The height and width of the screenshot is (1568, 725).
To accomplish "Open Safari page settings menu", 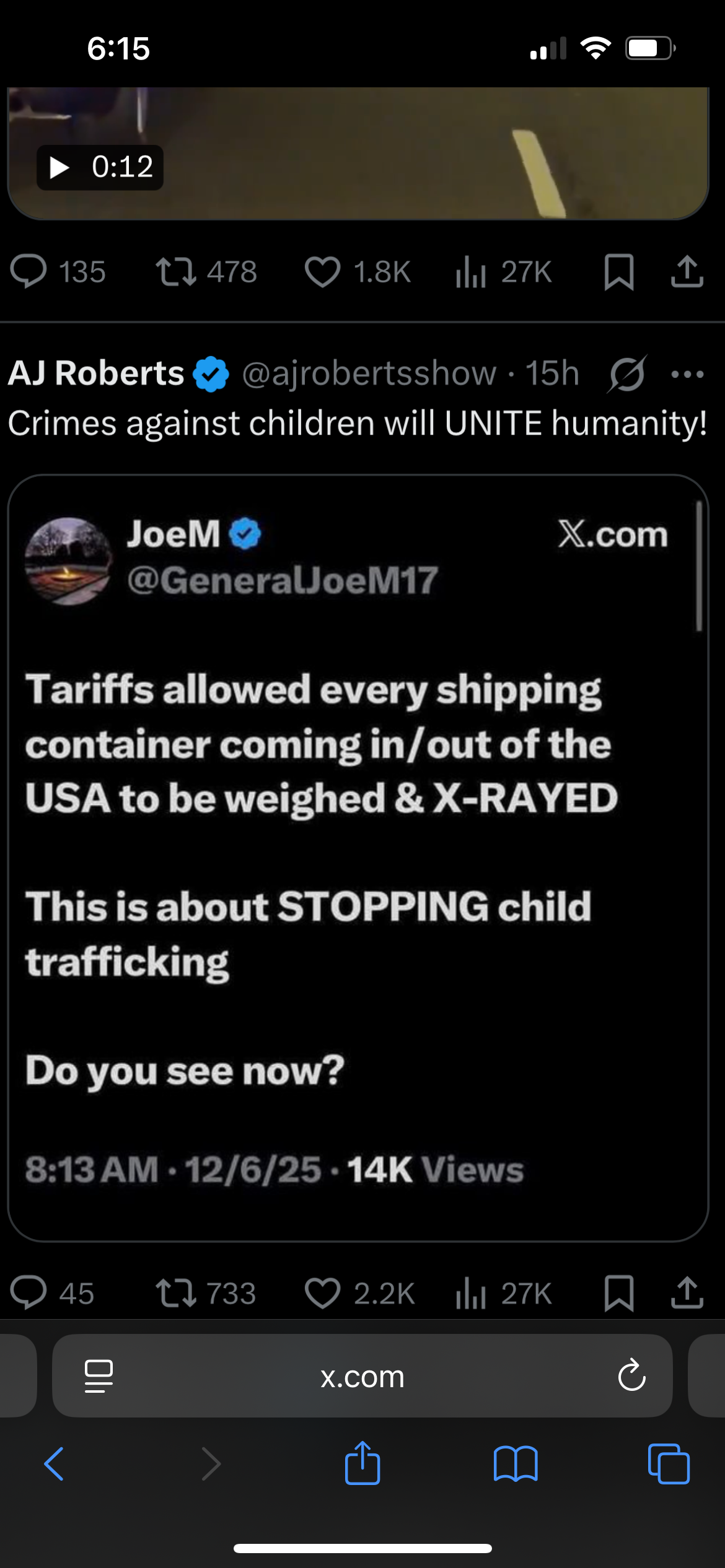I will pyautogui.click(x=99, y=1376).
